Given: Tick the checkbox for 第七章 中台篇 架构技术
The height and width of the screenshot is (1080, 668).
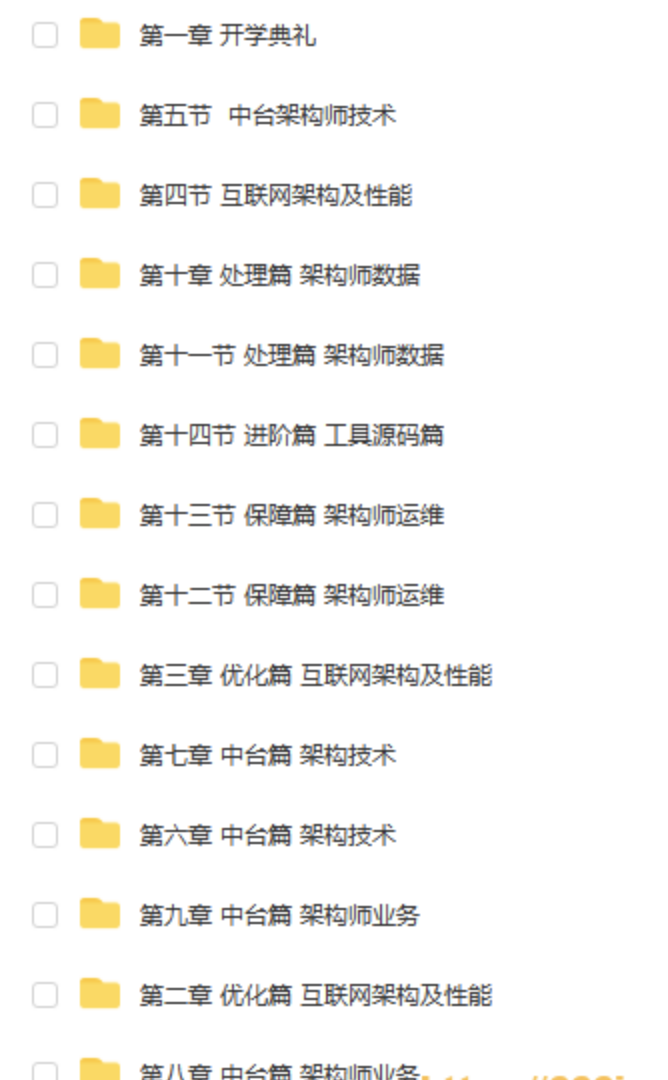Looking at the screenshot, I should tap(45, 754).
